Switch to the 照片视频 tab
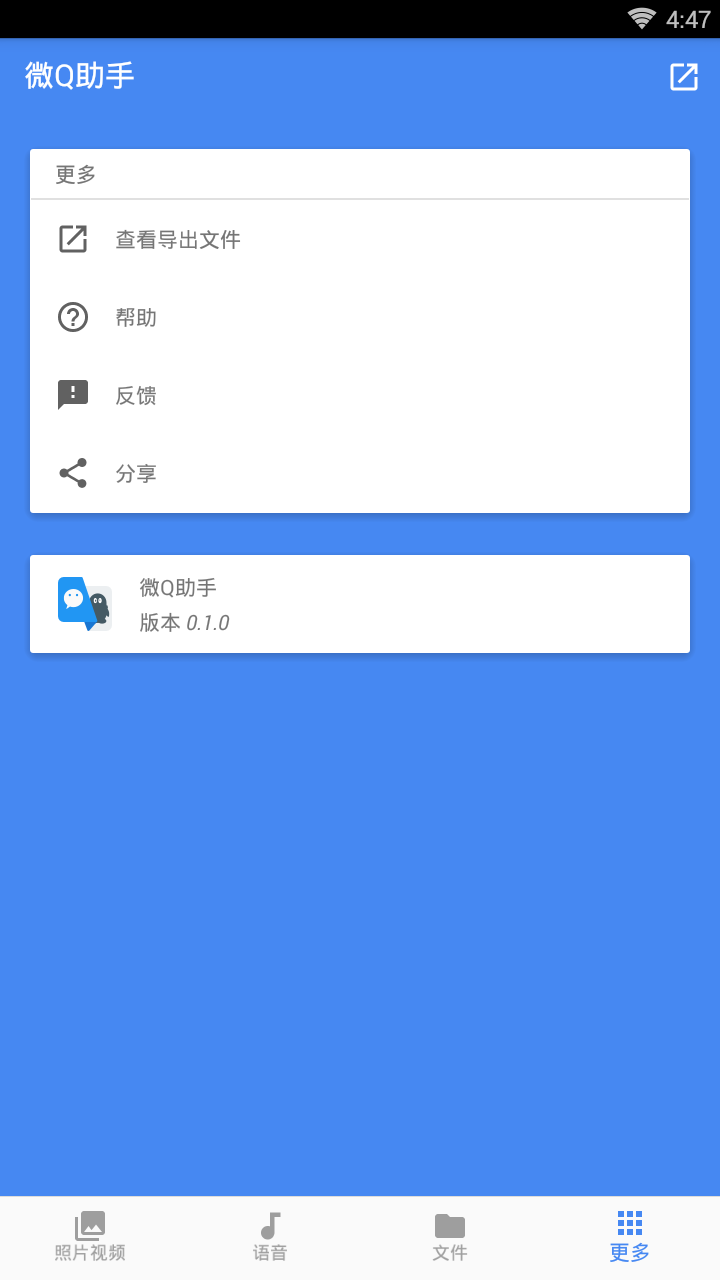The width and height of the screenshot is (720, 1280). (x=90, y=1237)
